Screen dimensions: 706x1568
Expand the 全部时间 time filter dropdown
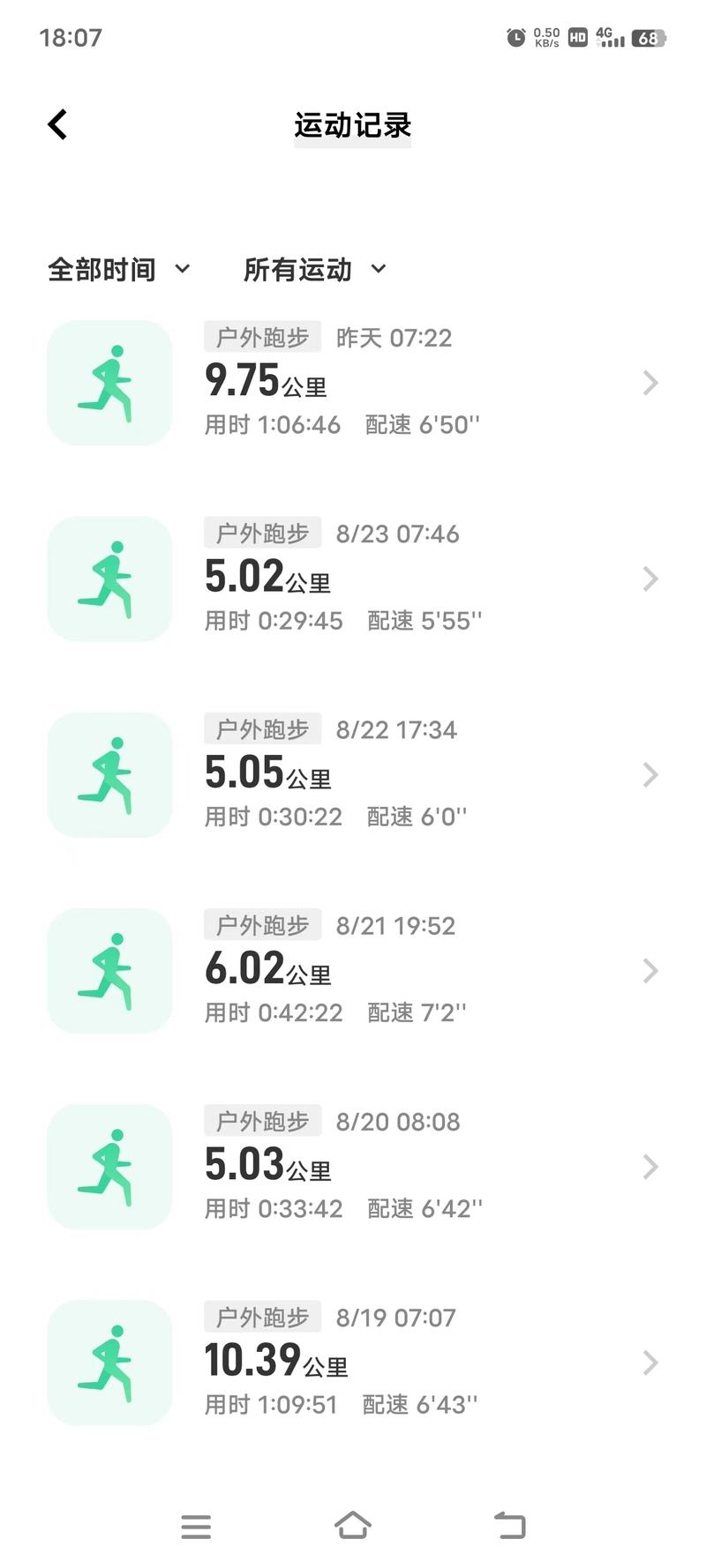[119, 269]
